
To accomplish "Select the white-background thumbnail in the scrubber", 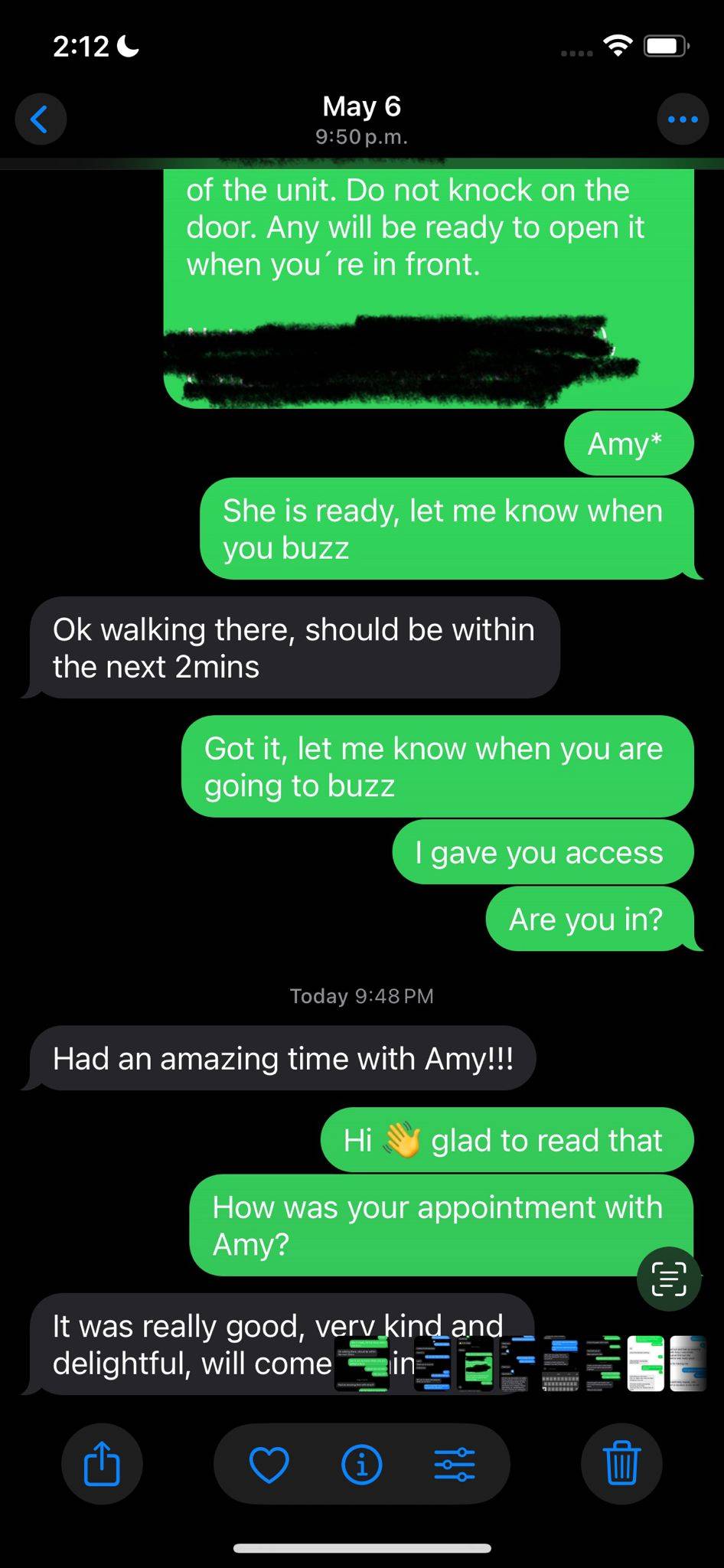I will coord(645,1364).
